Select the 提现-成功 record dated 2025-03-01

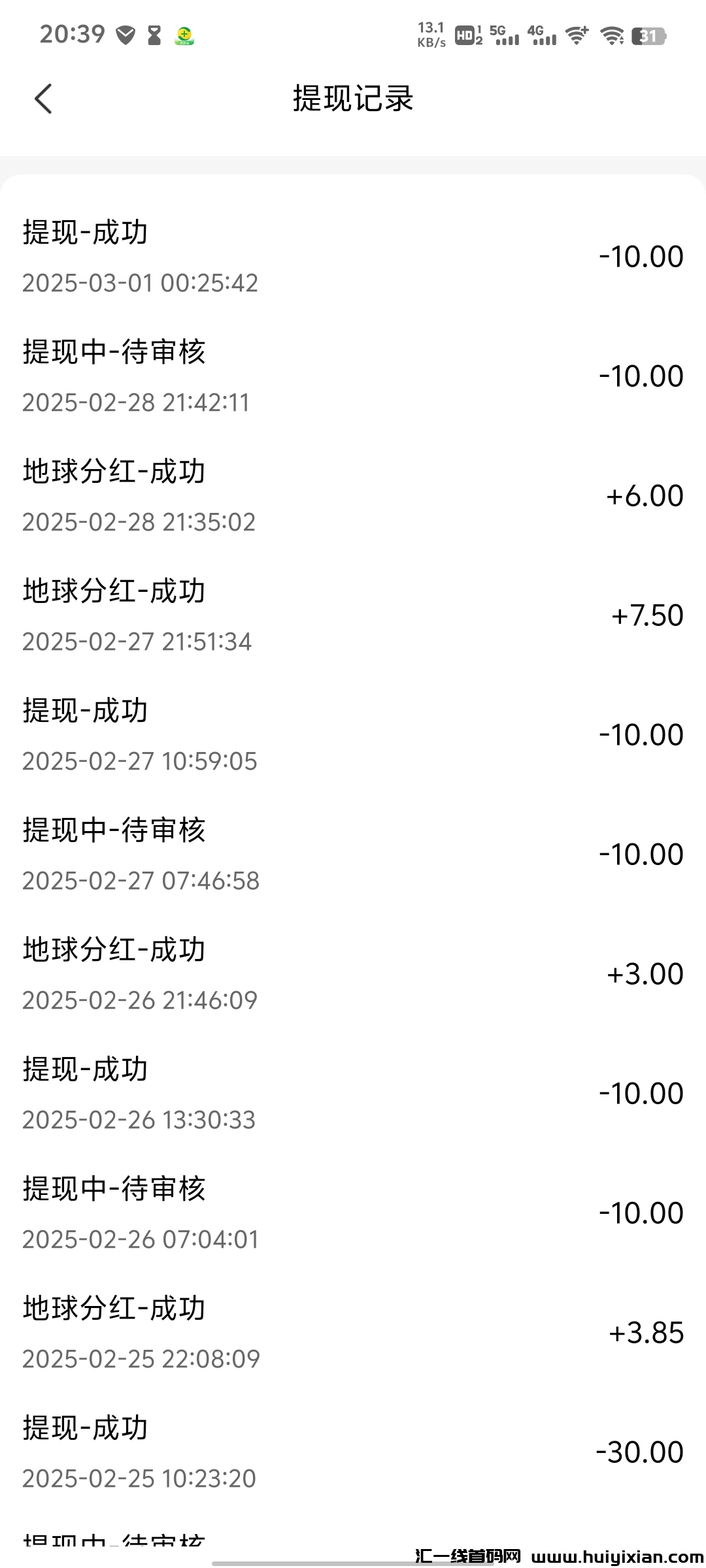point(353,256)
